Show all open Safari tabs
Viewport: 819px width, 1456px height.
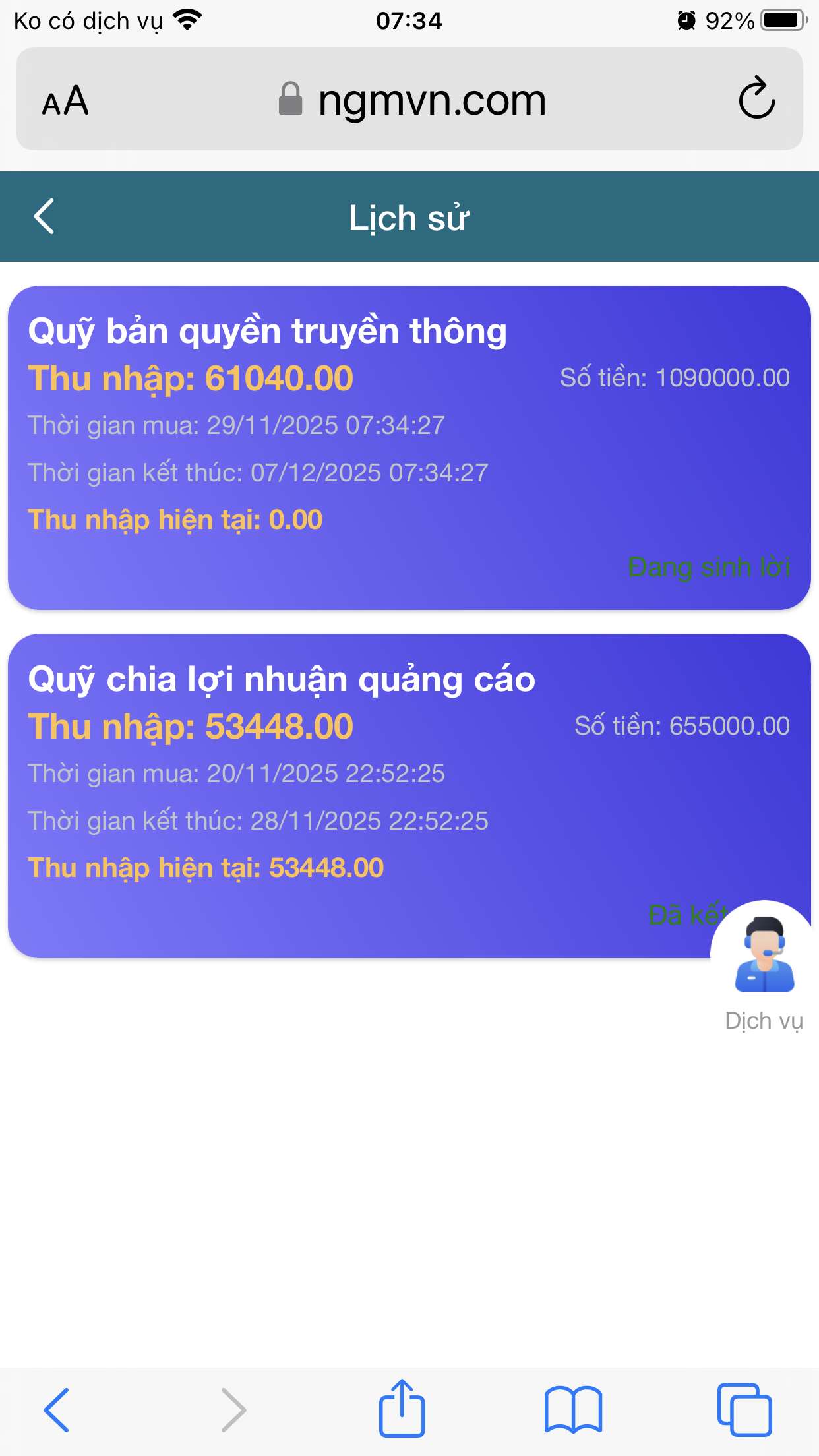pyautogui.click(x=744, y=1410)
